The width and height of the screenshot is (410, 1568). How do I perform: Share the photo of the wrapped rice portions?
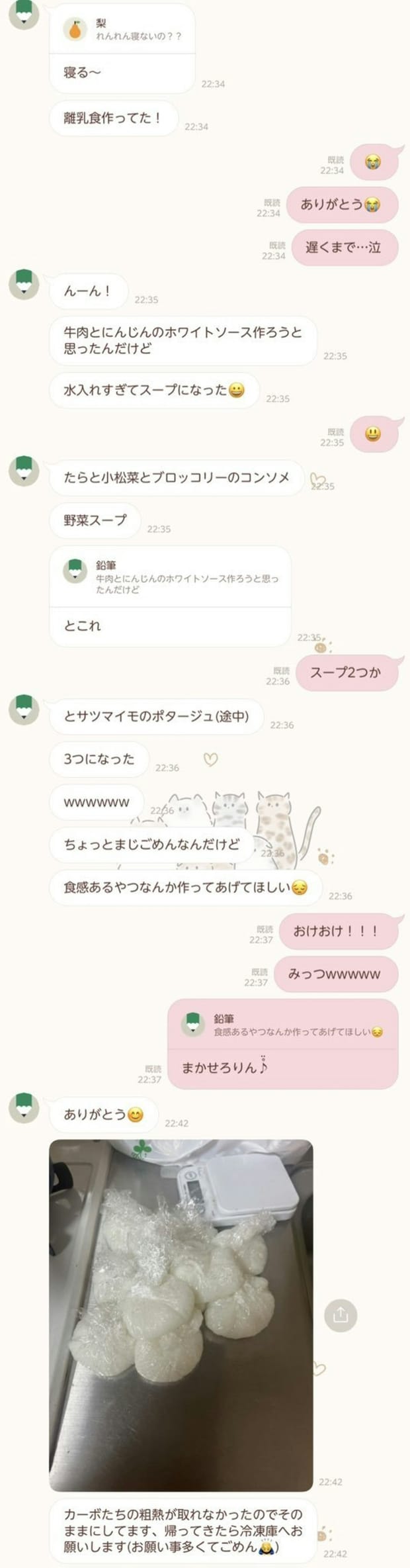coord(341,1314)
